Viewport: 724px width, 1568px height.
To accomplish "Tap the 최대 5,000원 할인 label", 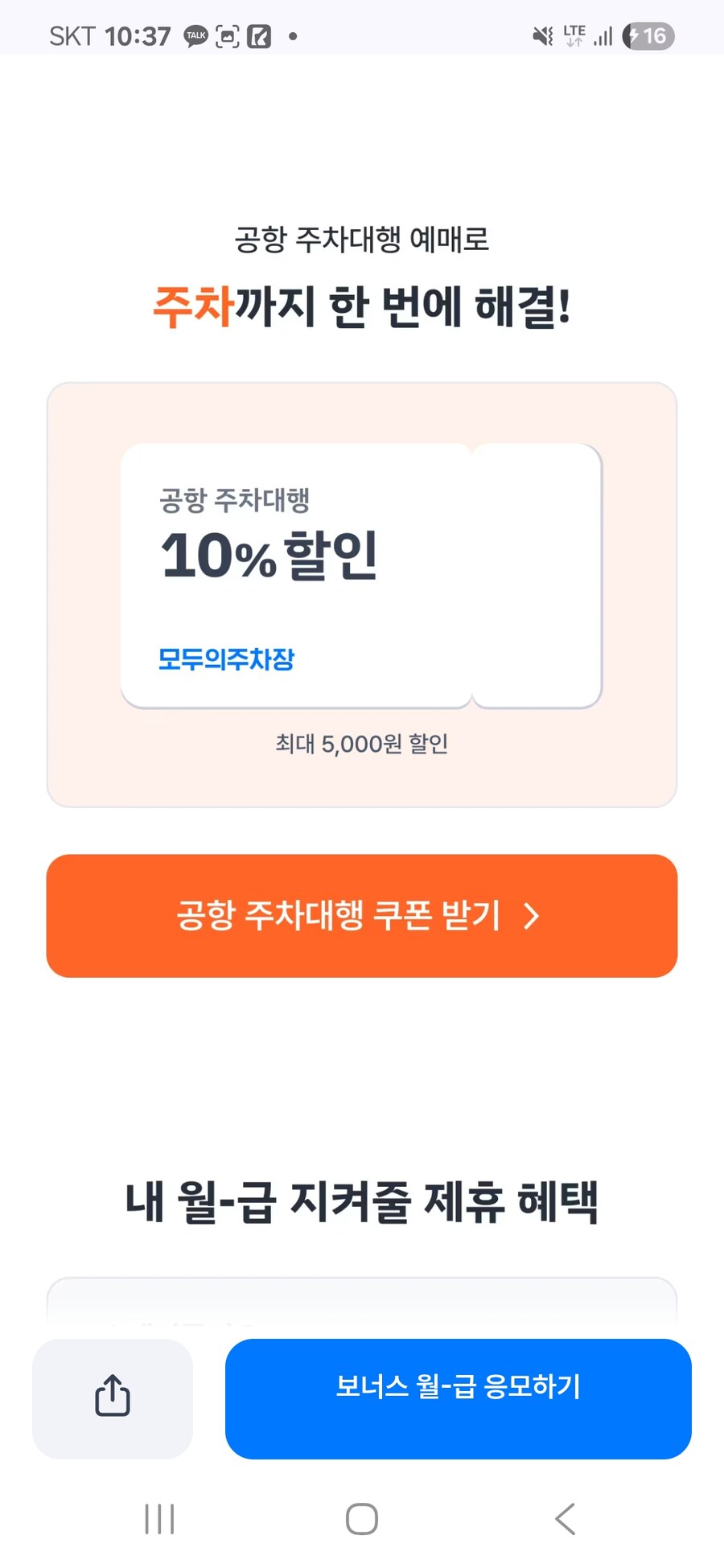I will point(362,745).
